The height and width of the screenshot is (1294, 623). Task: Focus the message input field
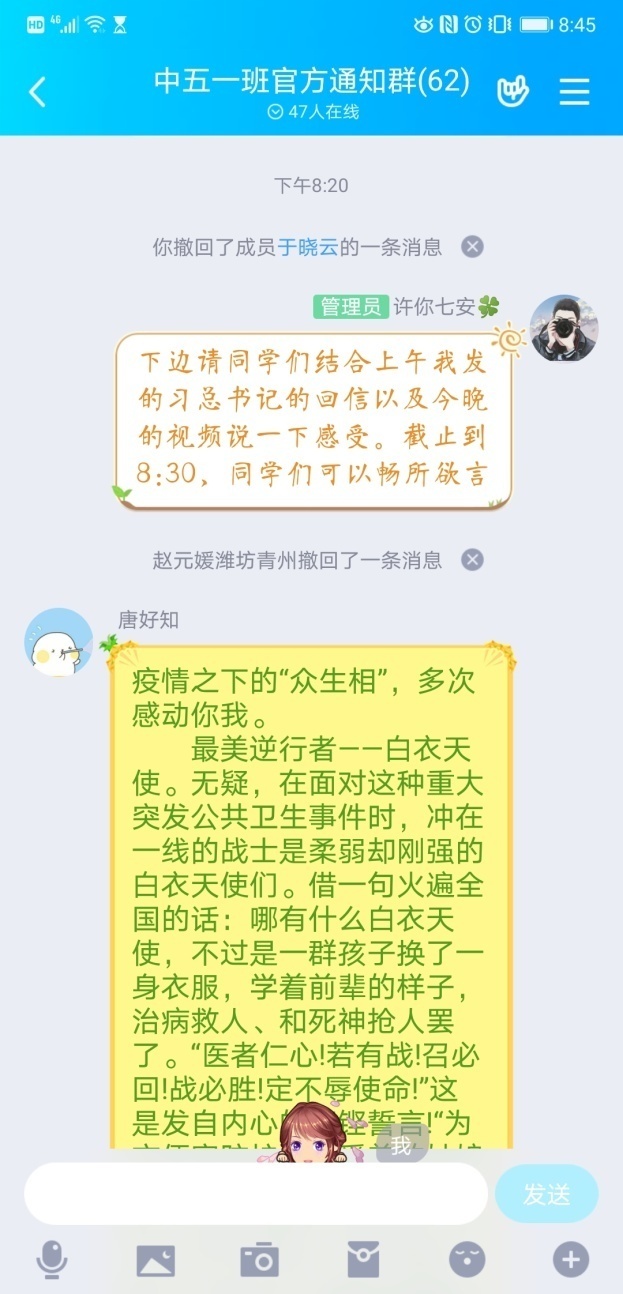255,1194
